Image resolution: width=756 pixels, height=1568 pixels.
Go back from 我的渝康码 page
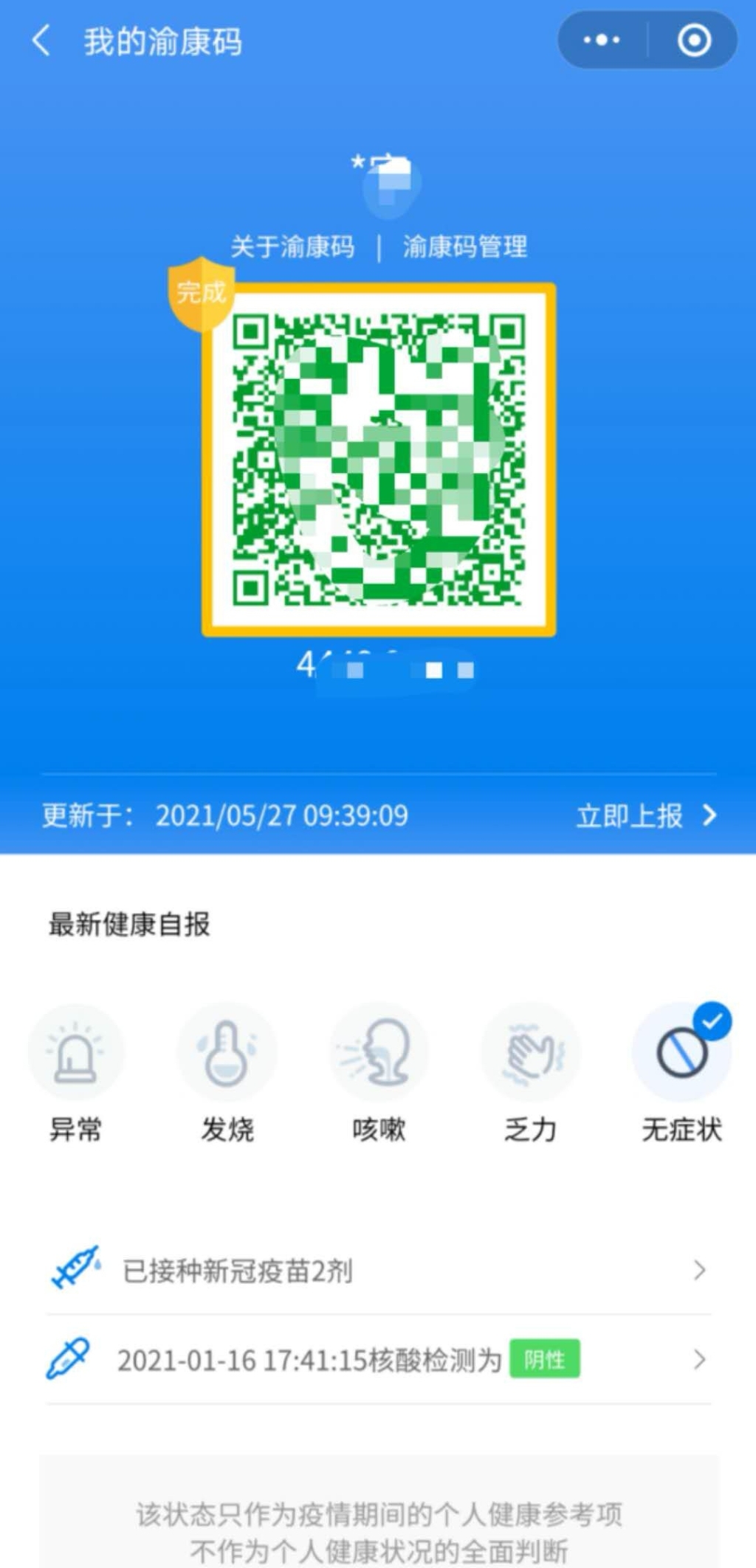click(41, 40)
